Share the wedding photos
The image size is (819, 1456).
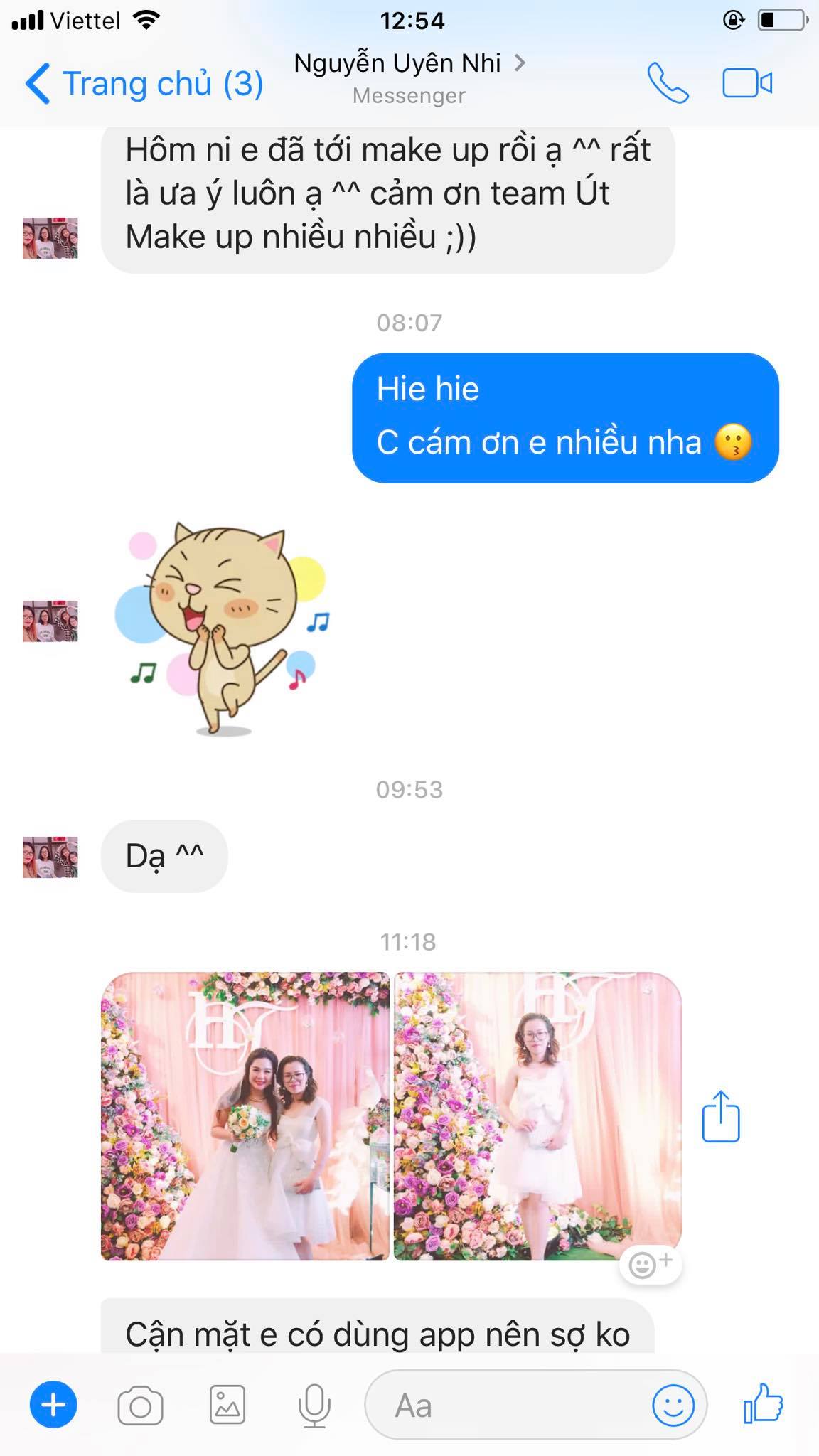(721, 1117)
